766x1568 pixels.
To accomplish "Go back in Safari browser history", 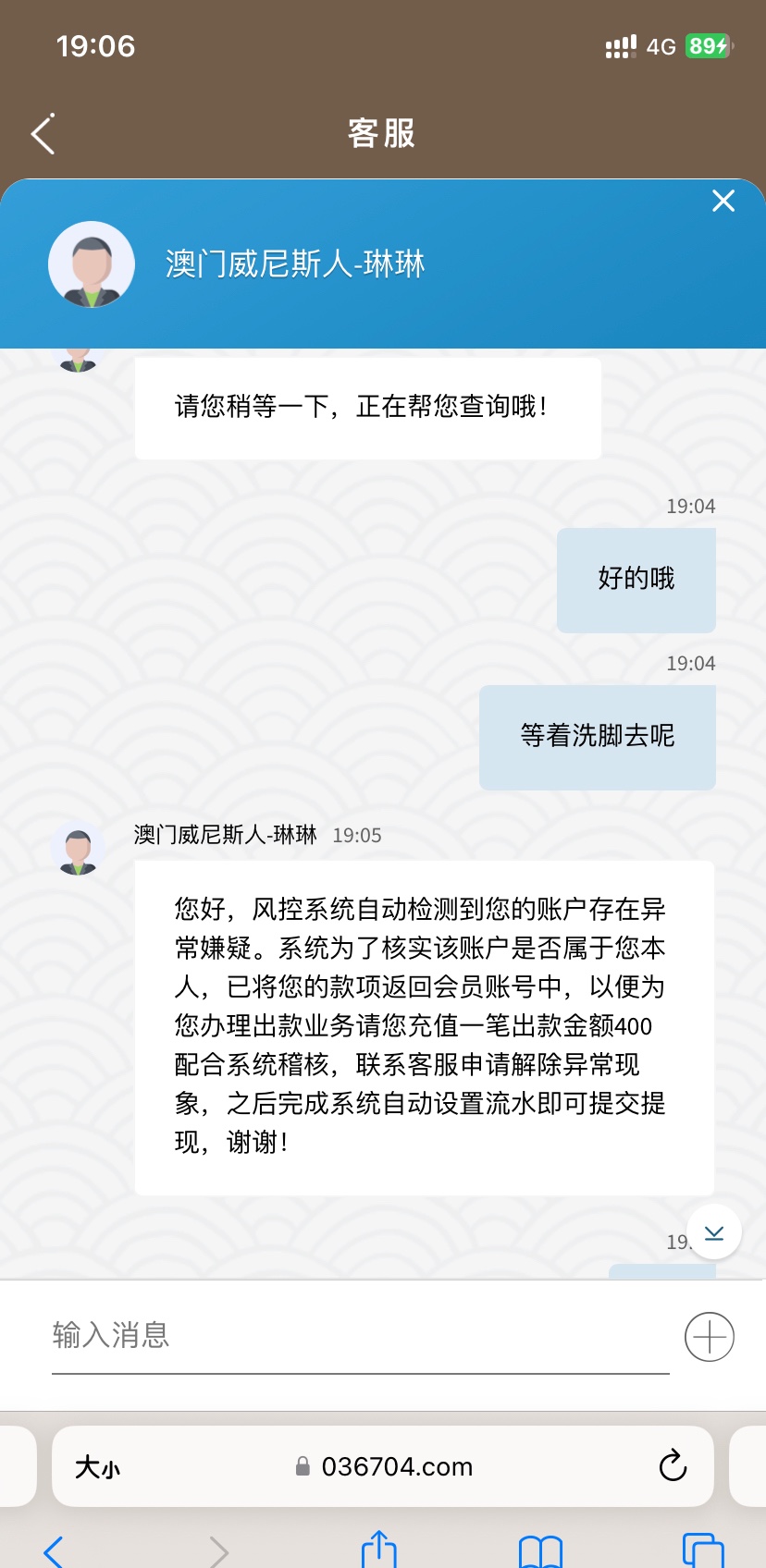I will (x=54, y=1550).
